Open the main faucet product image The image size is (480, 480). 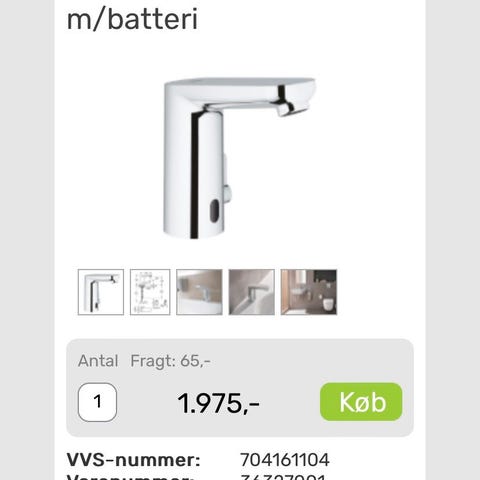(x=239, y=158)
